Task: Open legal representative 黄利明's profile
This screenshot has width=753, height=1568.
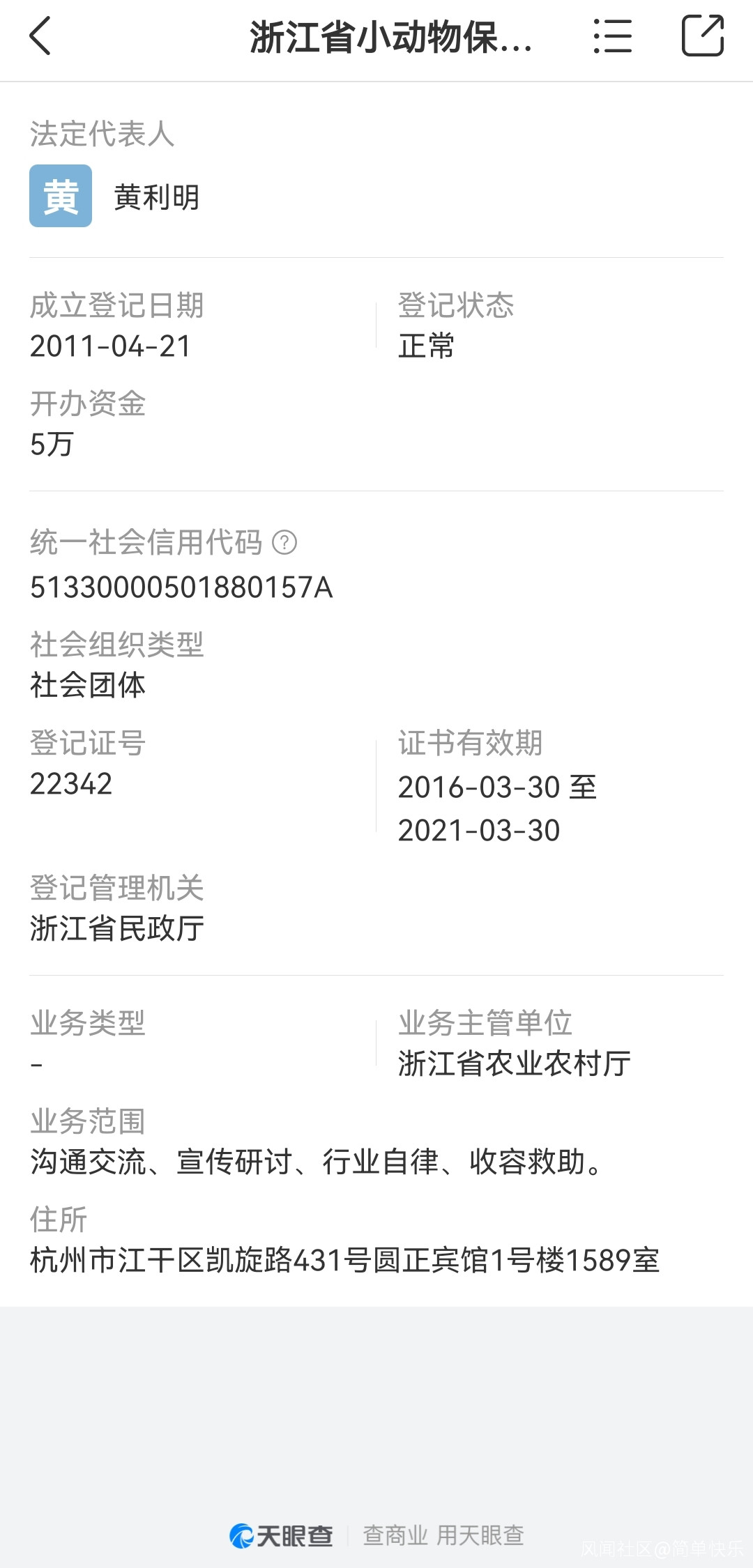Action: [x=156, y=197]
